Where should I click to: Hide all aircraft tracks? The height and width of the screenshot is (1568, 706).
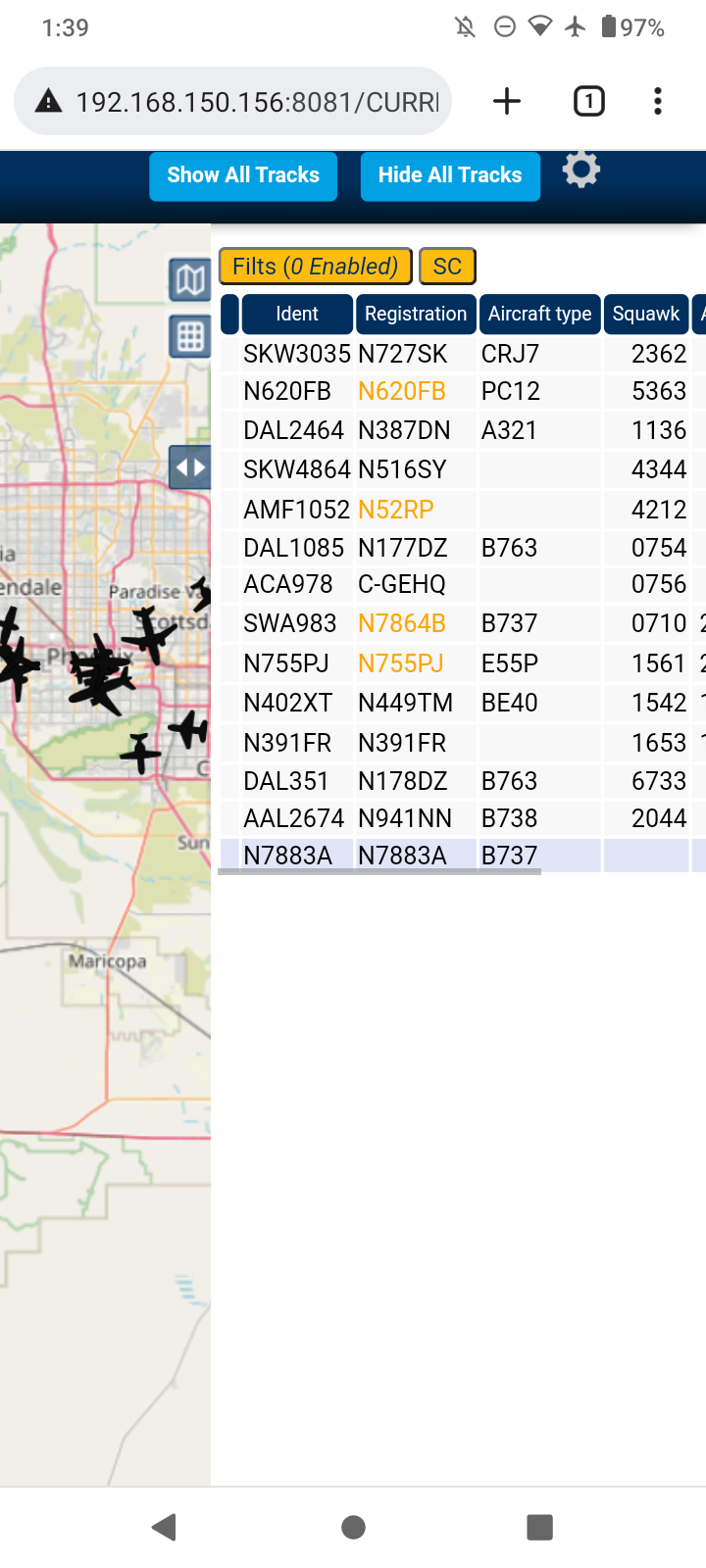pyautogui.click(x=450, y=176)
